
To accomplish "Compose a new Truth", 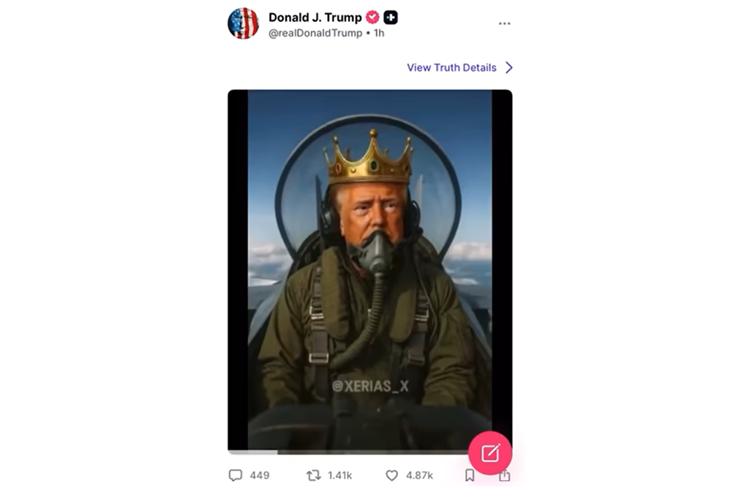I will [490, 453].
